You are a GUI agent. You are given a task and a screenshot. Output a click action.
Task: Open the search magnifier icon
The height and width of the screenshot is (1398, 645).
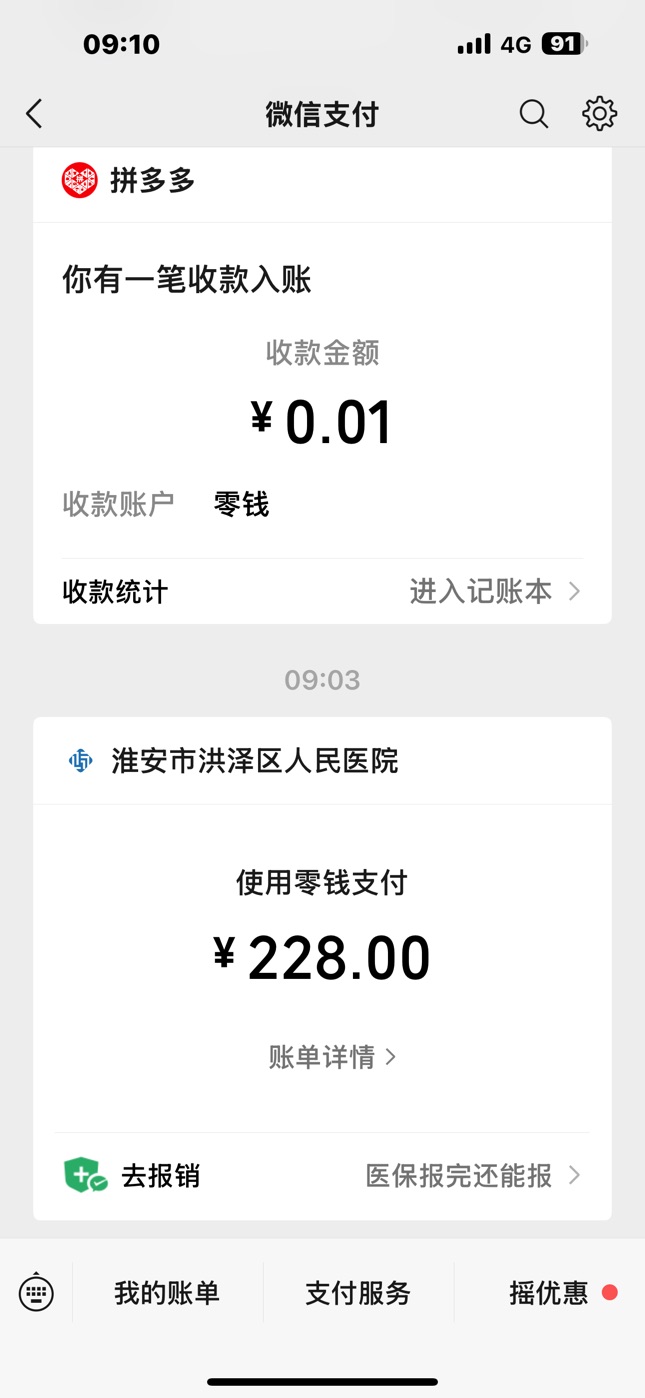pos(533,114)
